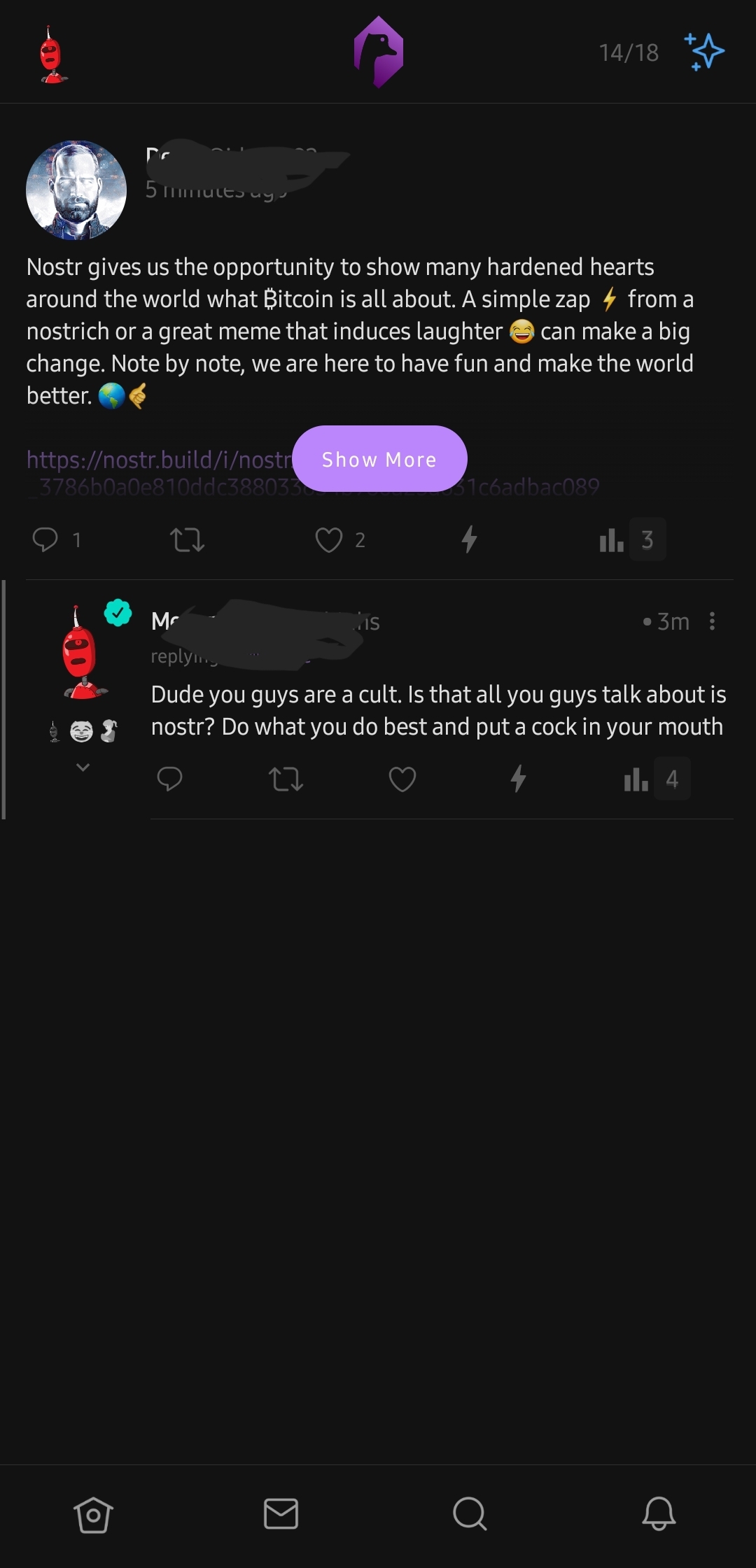Go to the home tab
The height and width of the screenshot is (1568, 756).
tap(93, 1514)
